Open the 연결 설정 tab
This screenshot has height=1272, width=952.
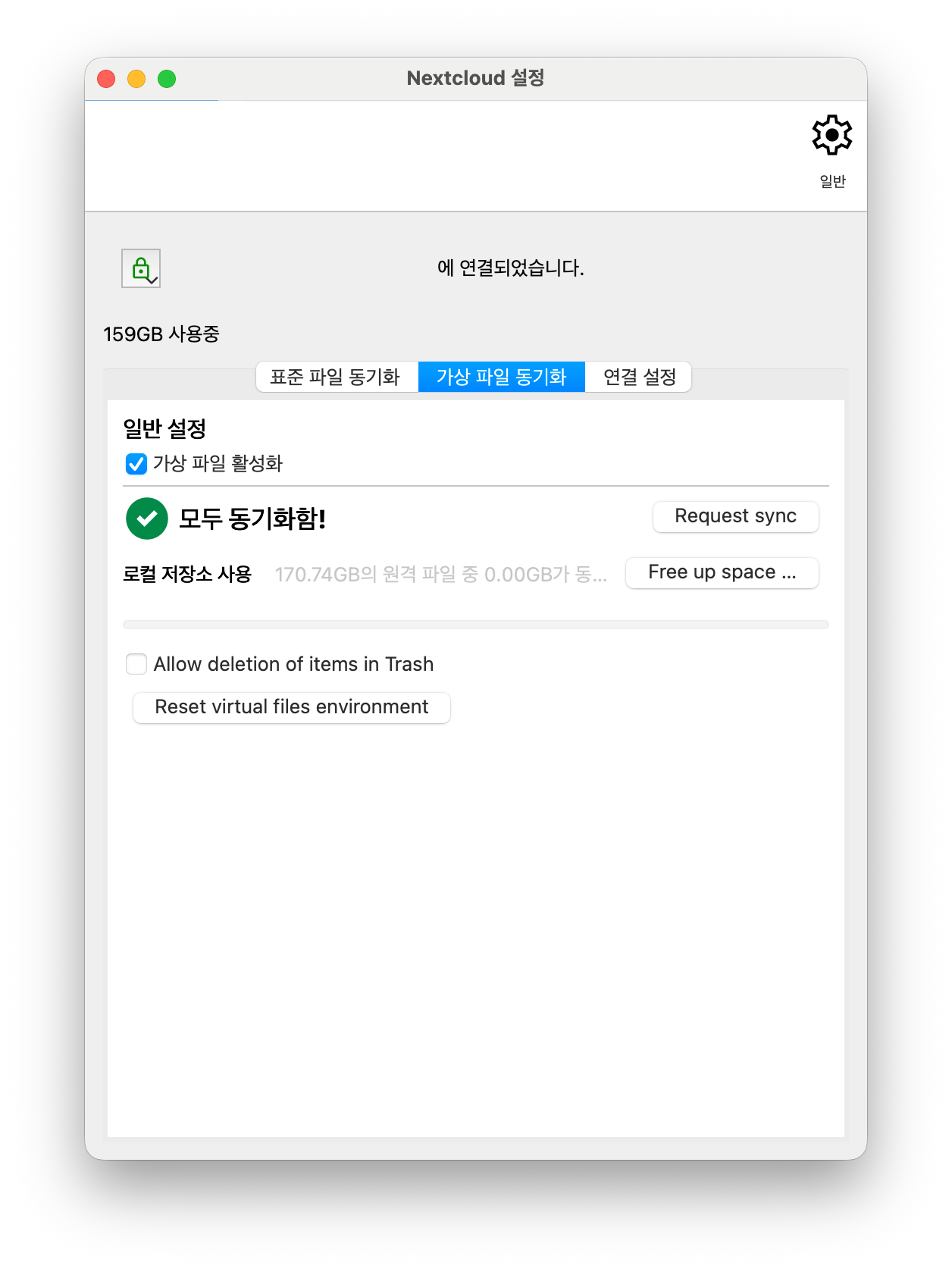click(639, 377)
